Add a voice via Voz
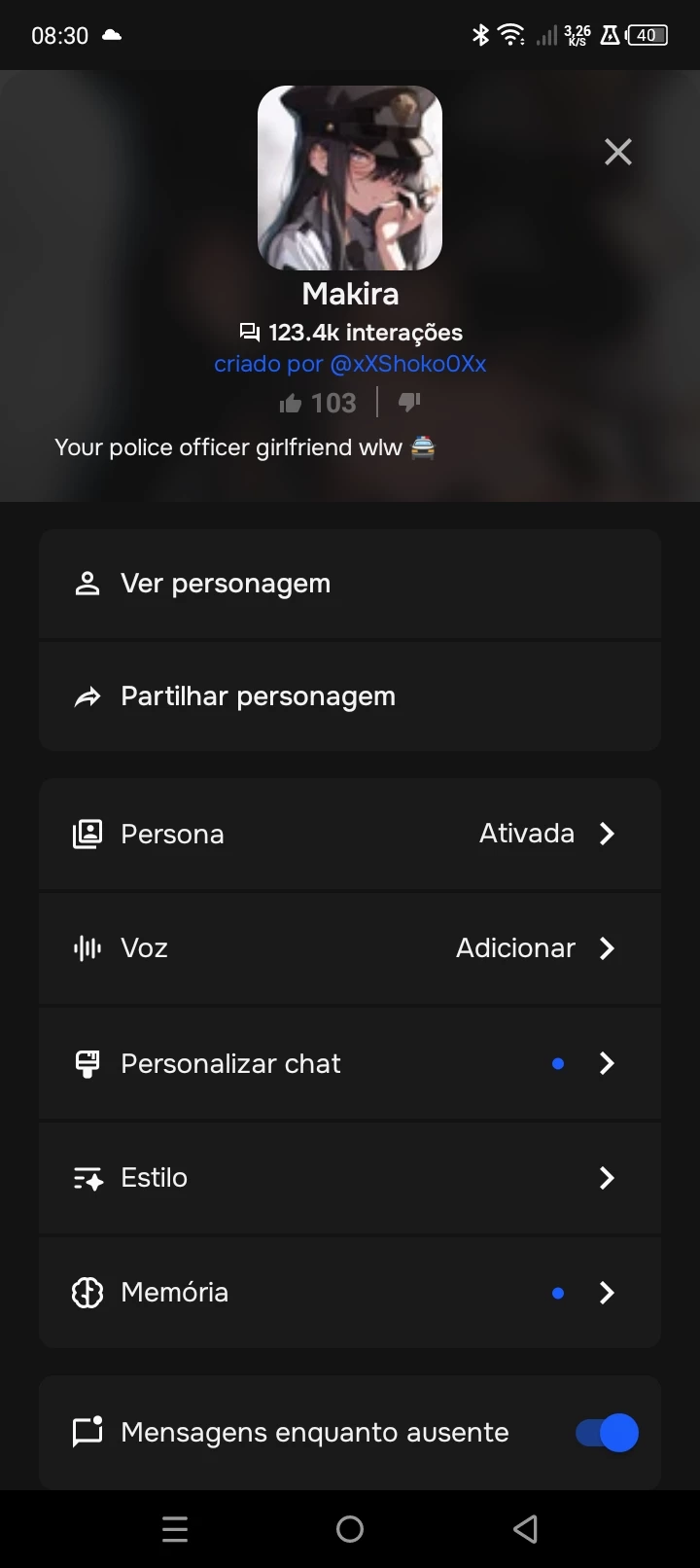 tap(350, 948)
